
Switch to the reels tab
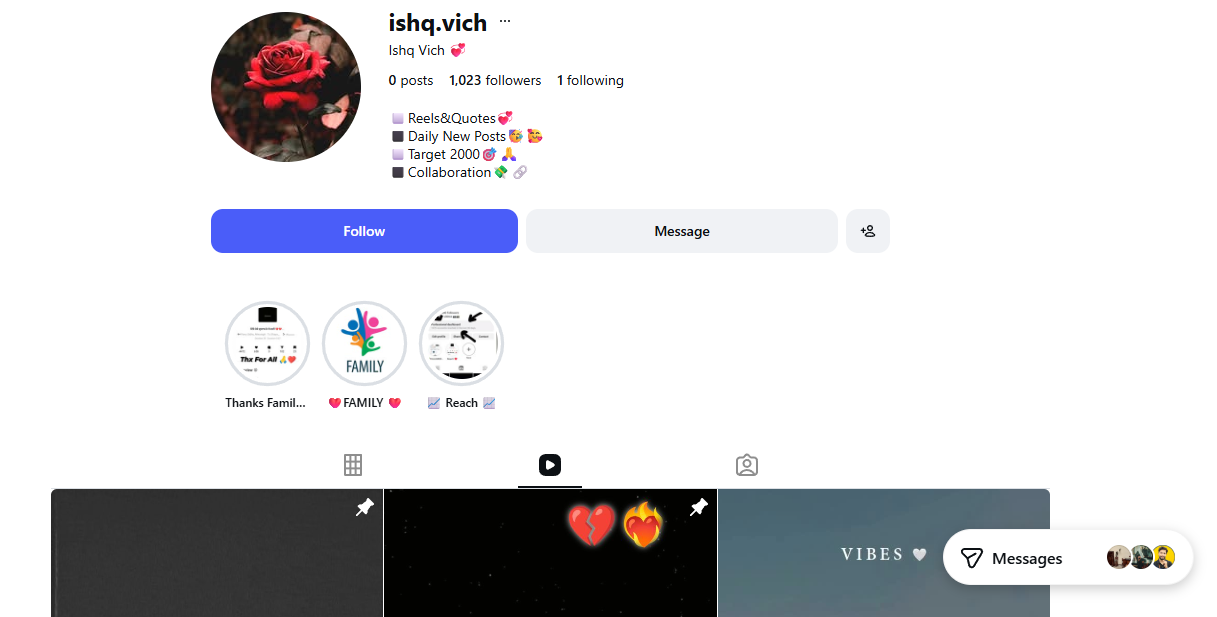pos(549,465)
